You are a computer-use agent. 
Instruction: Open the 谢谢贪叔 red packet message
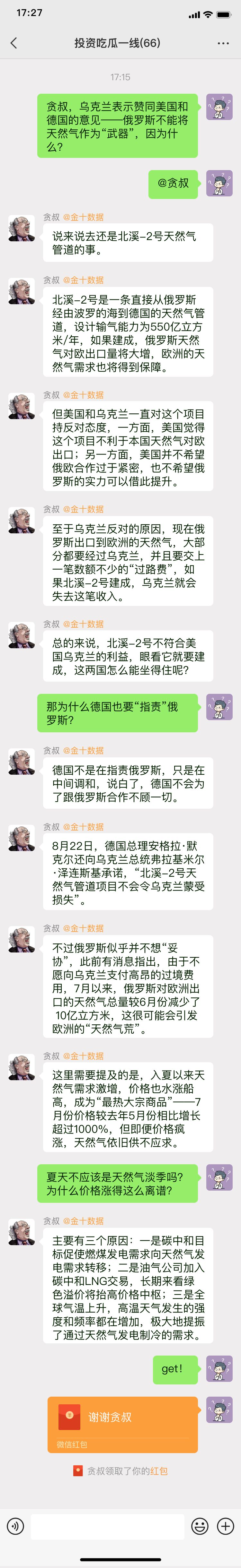coord(123,1424)
